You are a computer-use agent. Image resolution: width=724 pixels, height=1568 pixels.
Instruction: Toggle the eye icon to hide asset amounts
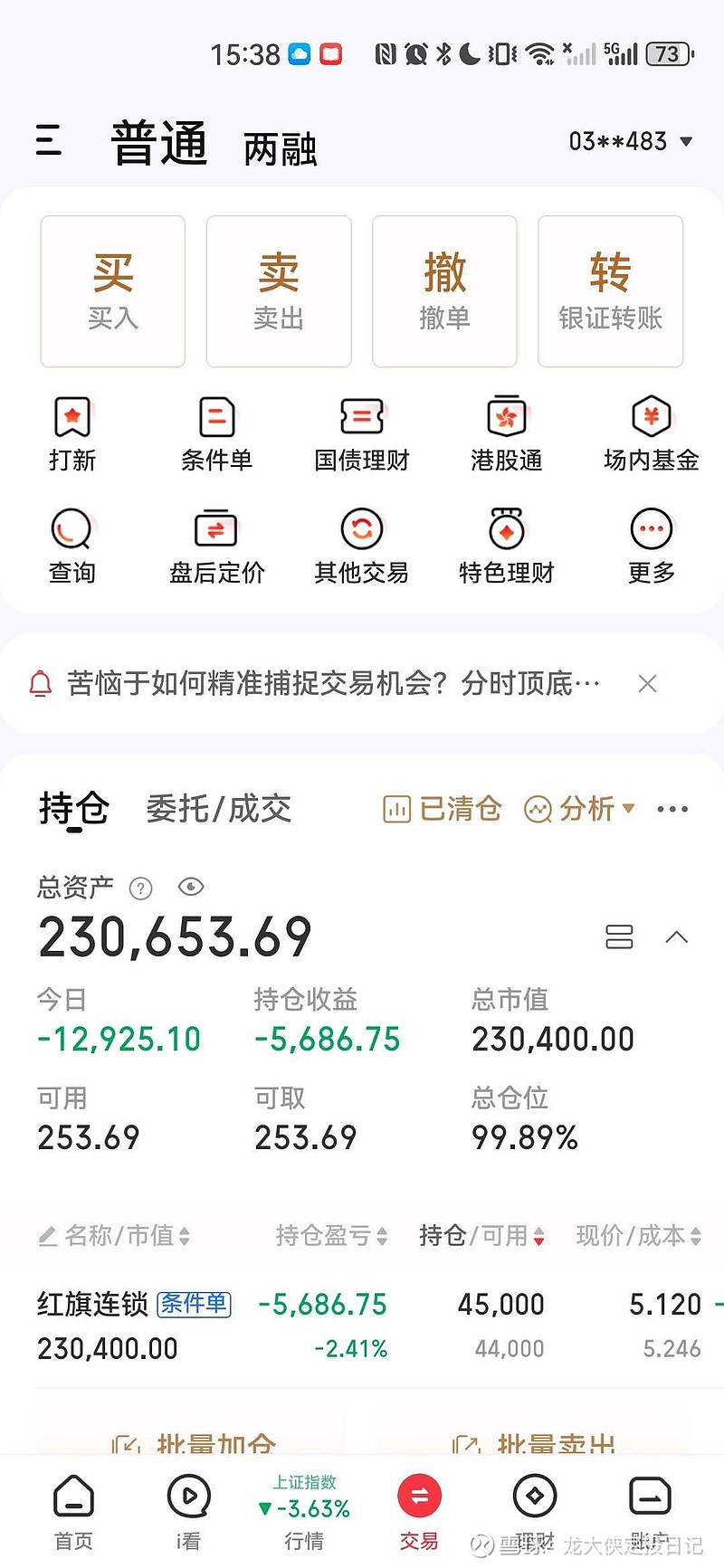(191, 888)
